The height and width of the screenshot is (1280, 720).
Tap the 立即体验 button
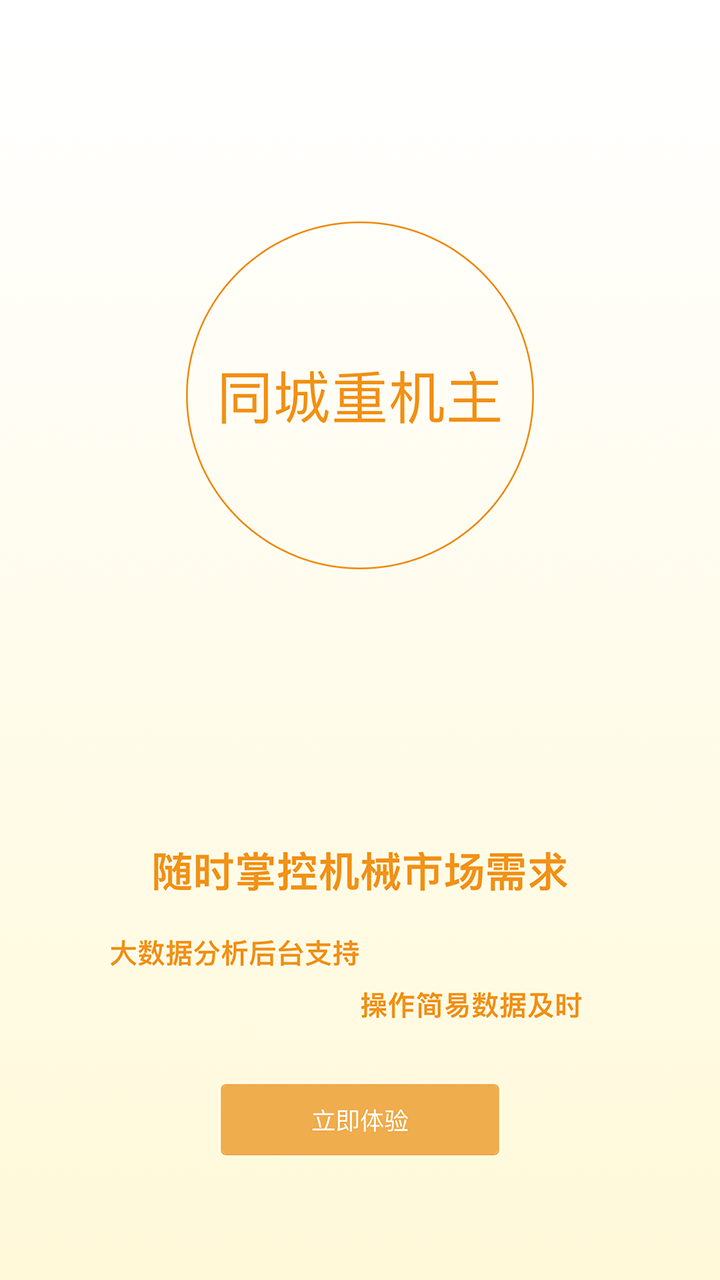coord(360,1120)
